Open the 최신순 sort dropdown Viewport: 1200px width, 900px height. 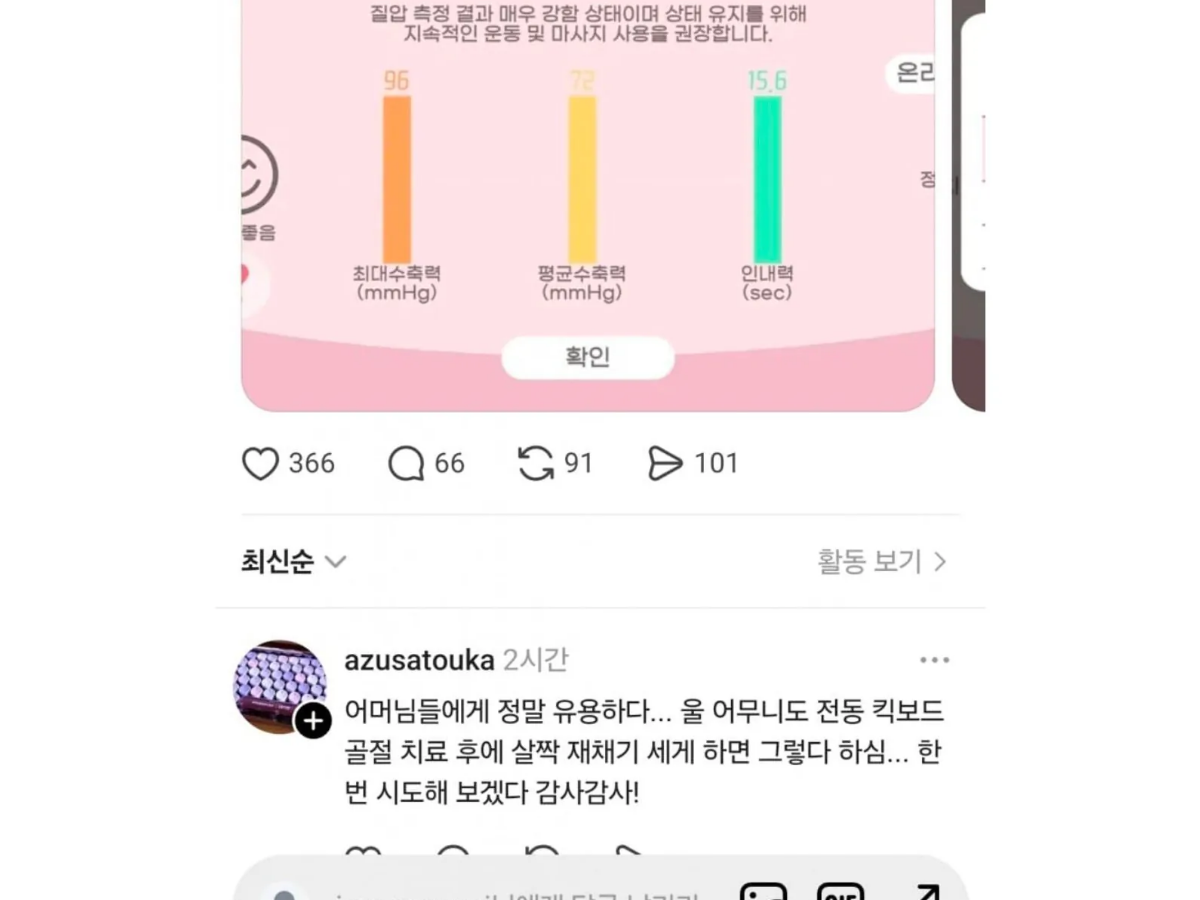coord(293,562)
